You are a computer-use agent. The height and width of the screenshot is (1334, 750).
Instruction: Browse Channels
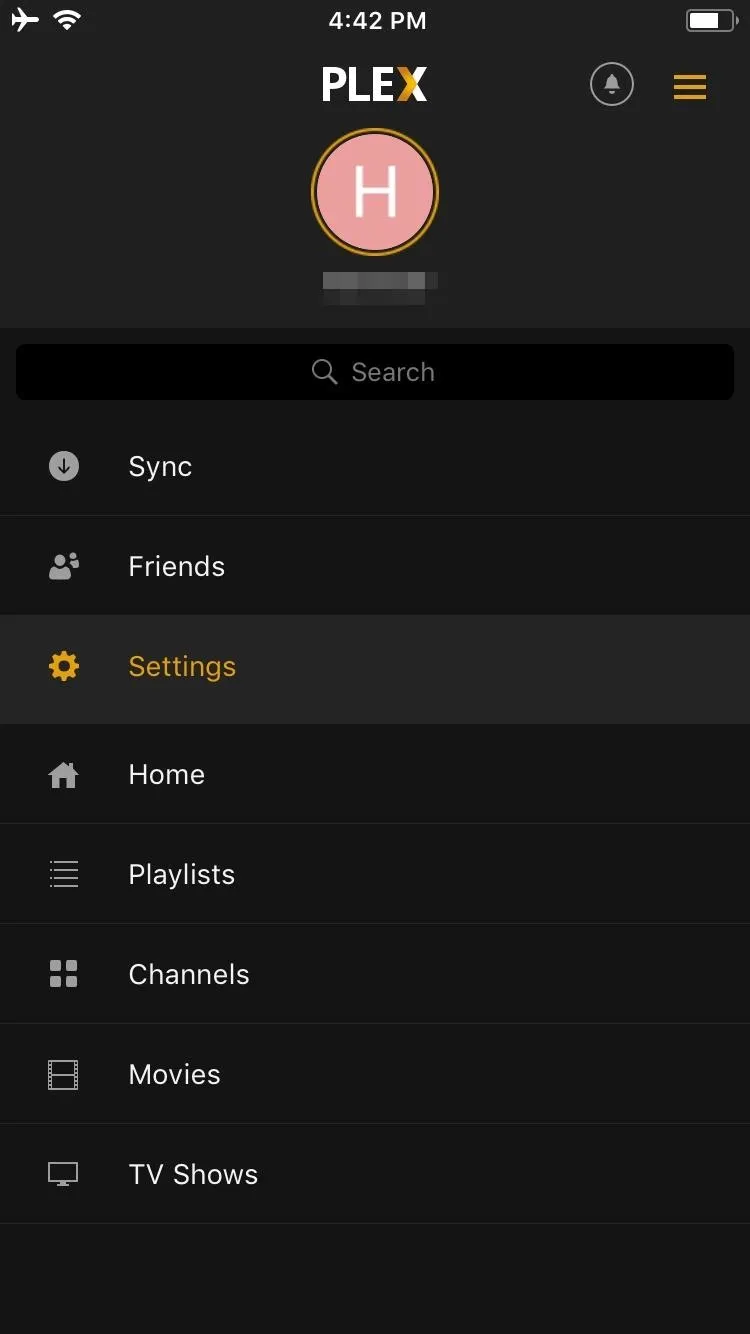[375, 974]
